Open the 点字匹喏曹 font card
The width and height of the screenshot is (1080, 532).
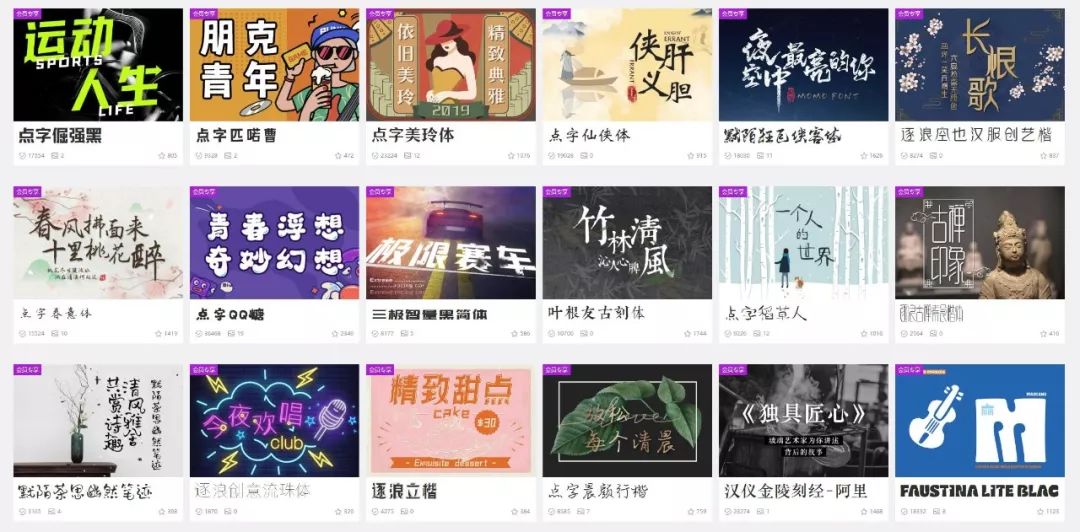(x=274, y=66)
